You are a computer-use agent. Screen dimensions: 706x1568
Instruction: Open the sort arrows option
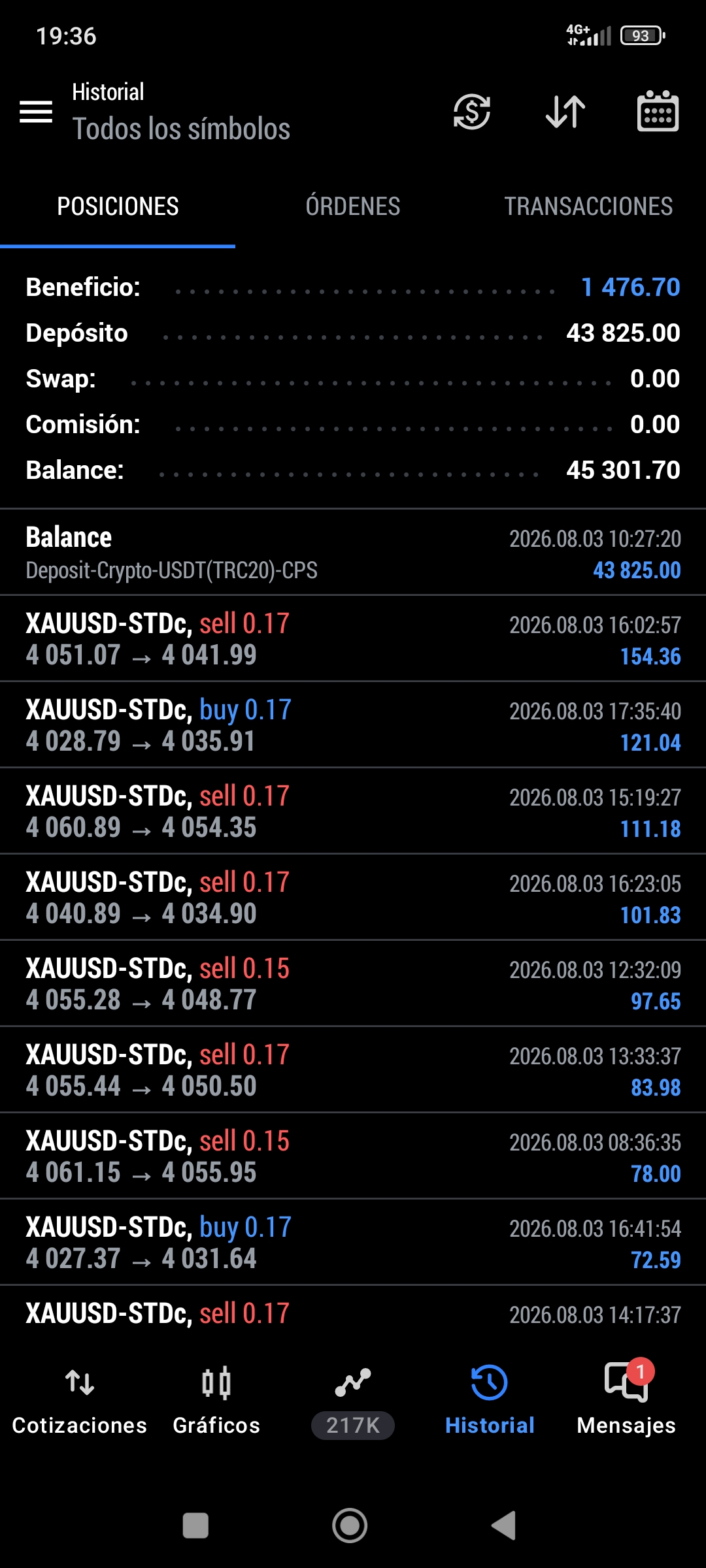565,112
